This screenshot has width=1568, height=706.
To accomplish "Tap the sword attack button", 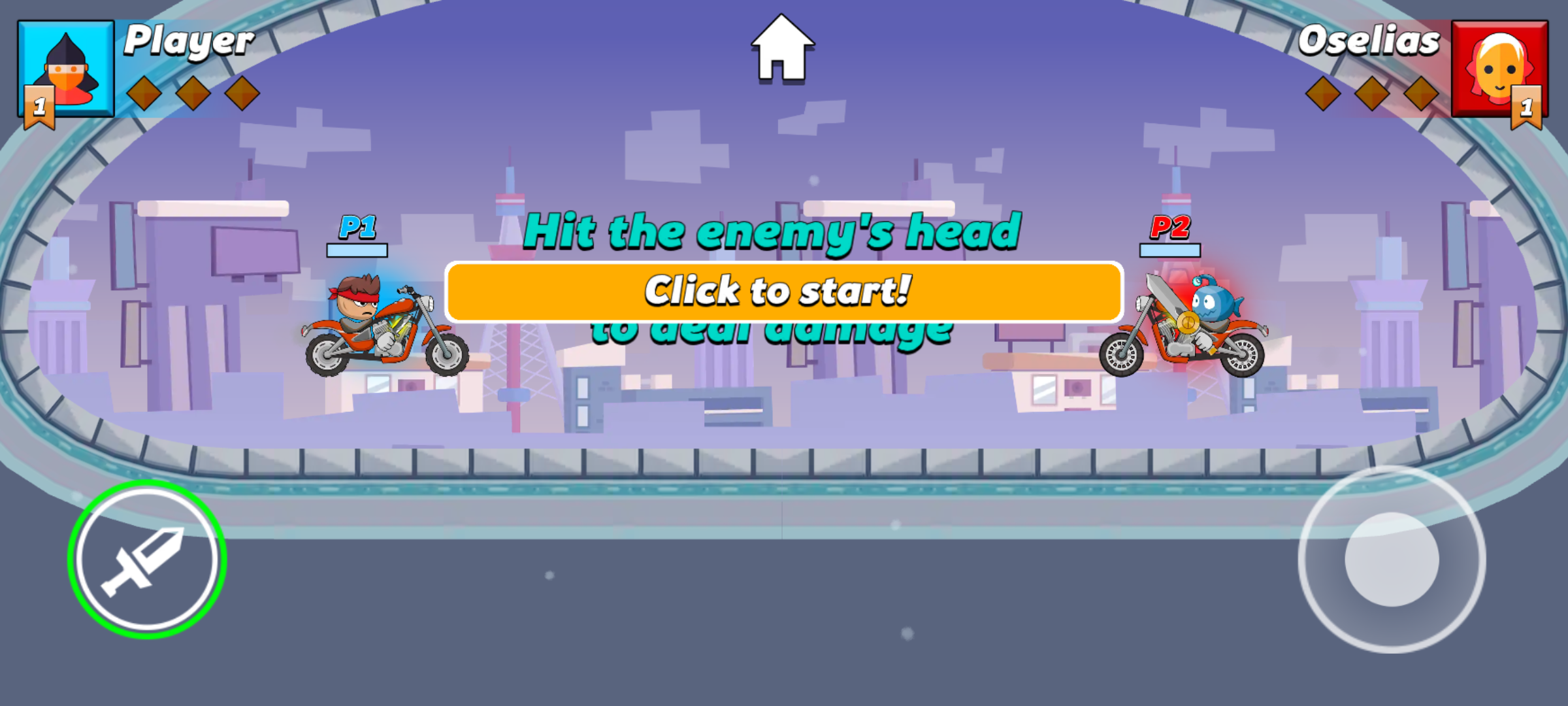I will (148, 560).
